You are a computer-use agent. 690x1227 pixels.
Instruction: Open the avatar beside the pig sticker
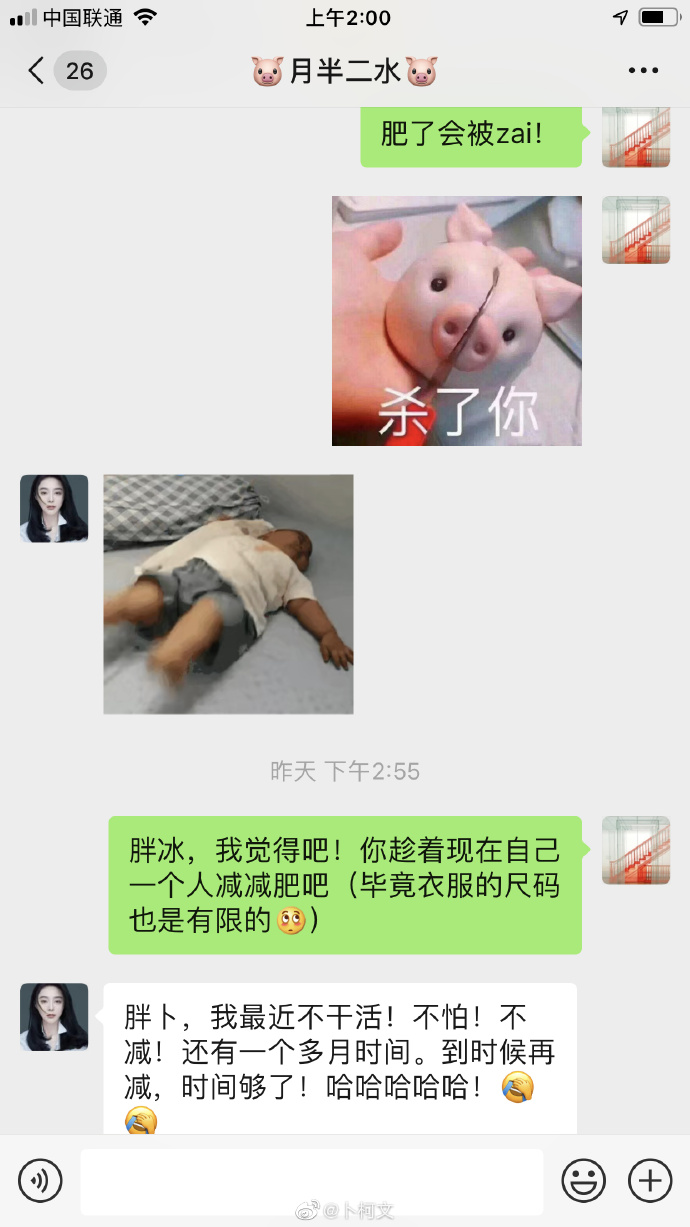[636, 230]
